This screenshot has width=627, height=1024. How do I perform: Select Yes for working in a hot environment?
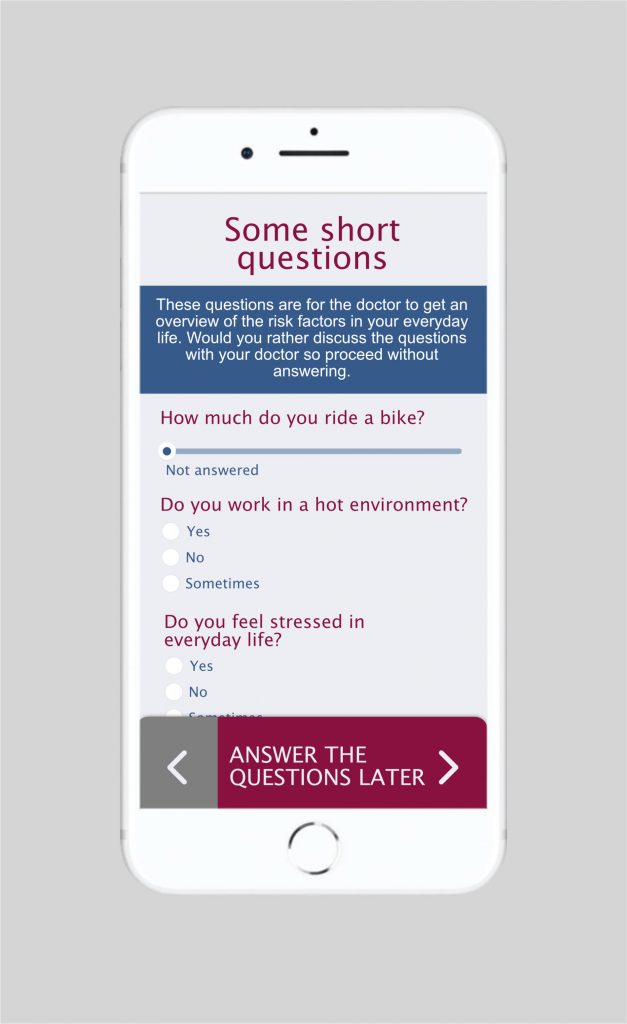pyautogui.click(x=170, y=532)
